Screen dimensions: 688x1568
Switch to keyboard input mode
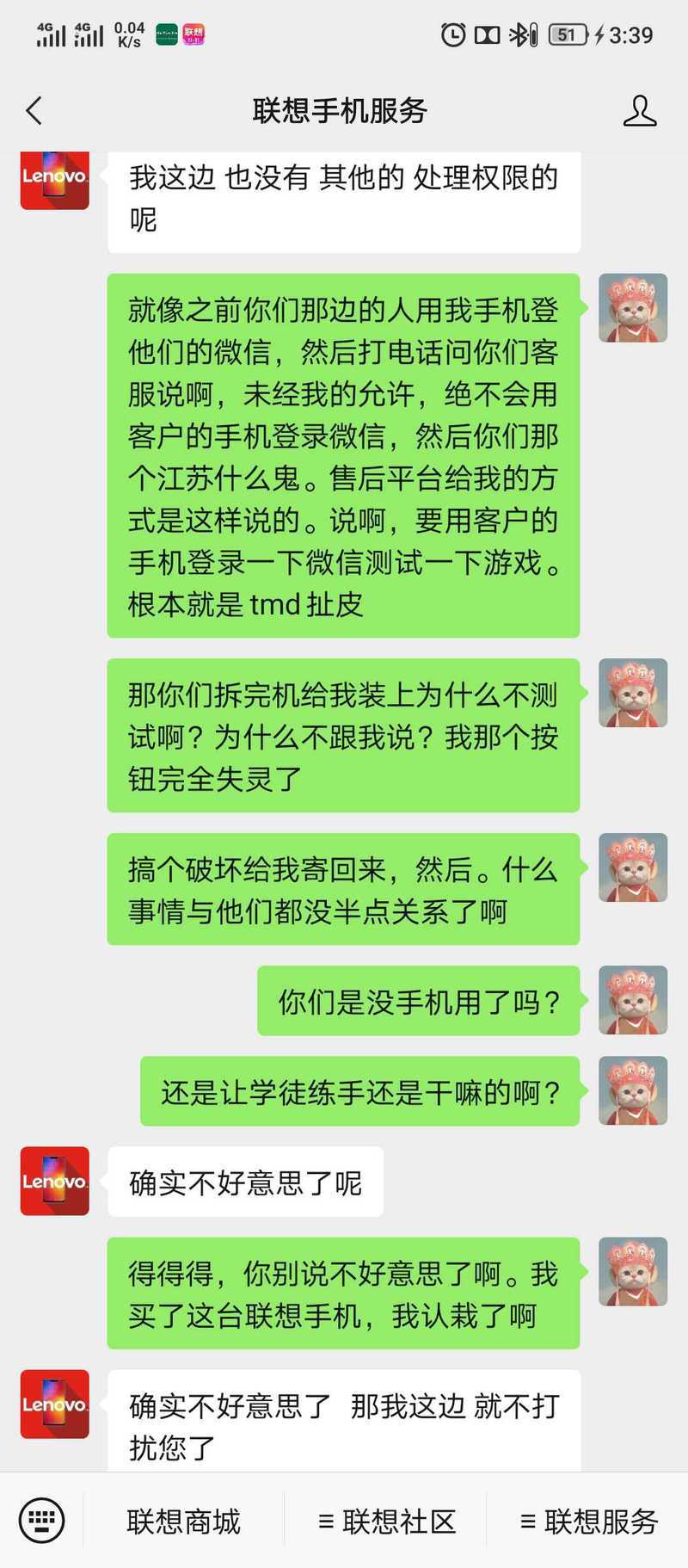41,1520
